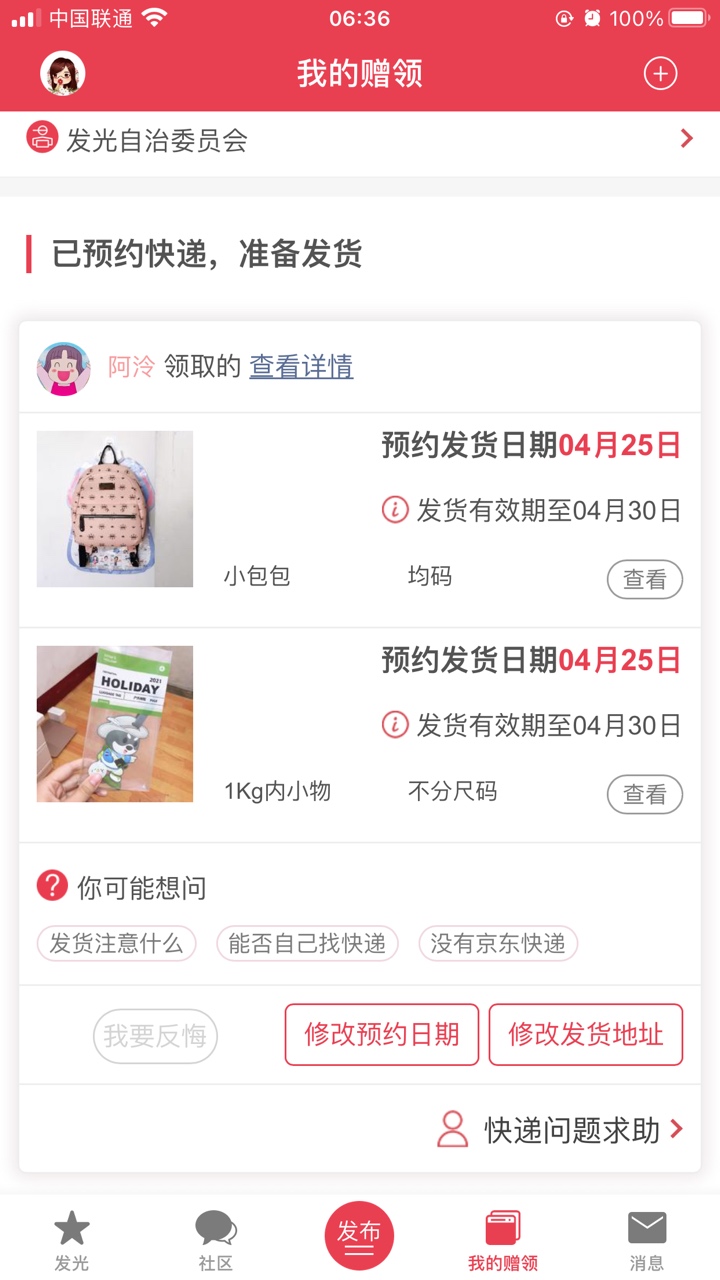Open the profile avatar in the header

[62, 73]
